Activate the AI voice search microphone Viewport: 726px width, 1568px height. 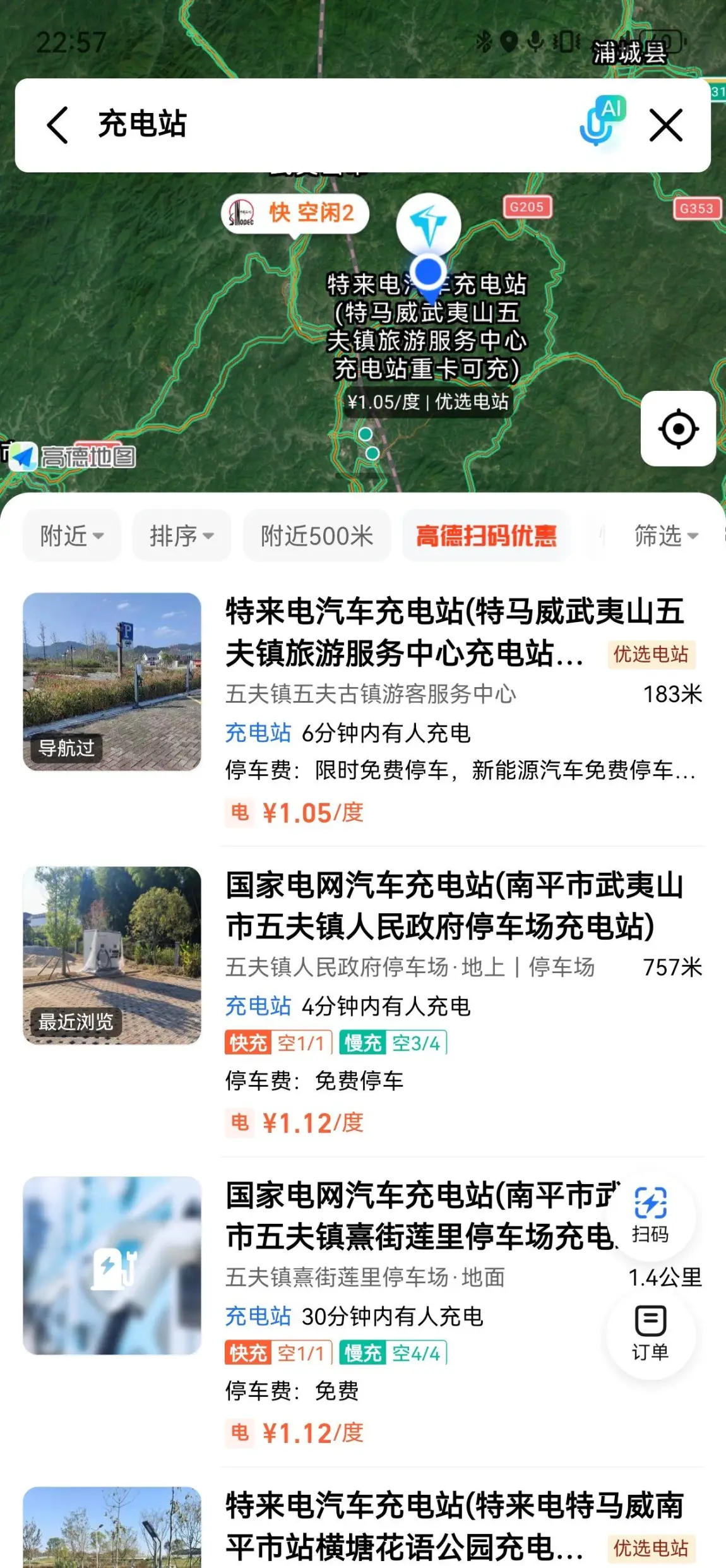[601, 121]
